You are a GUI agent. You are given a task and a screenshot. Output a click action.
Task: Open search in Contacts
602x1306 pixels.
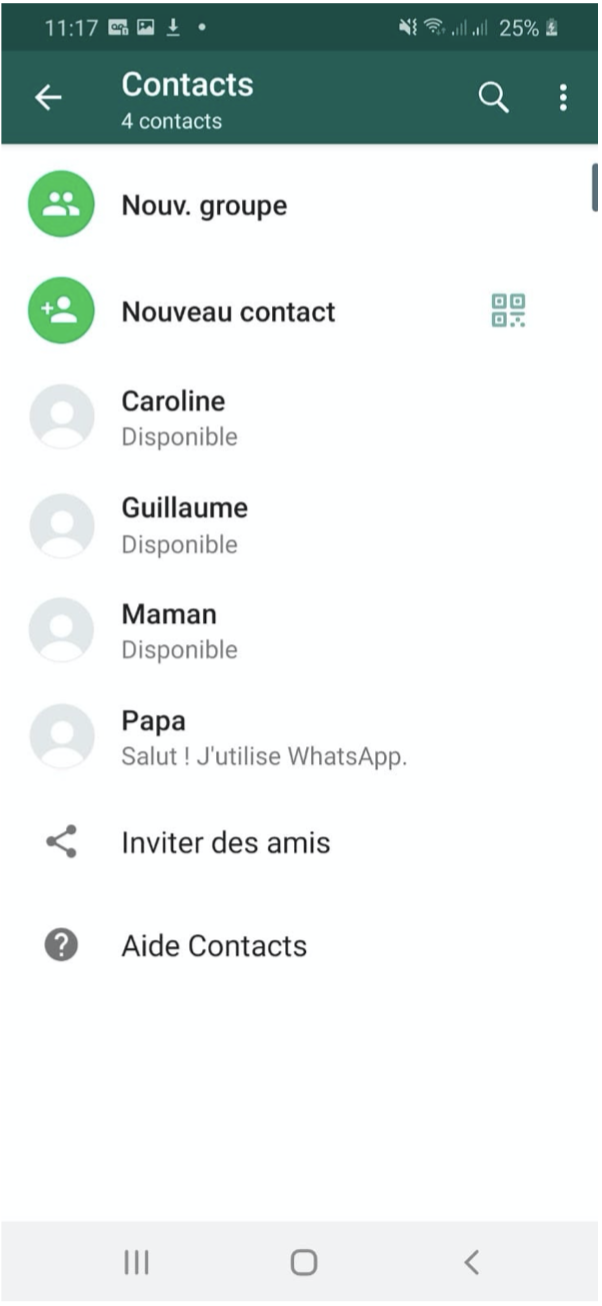pyautogui.click(x=493, y=97)
